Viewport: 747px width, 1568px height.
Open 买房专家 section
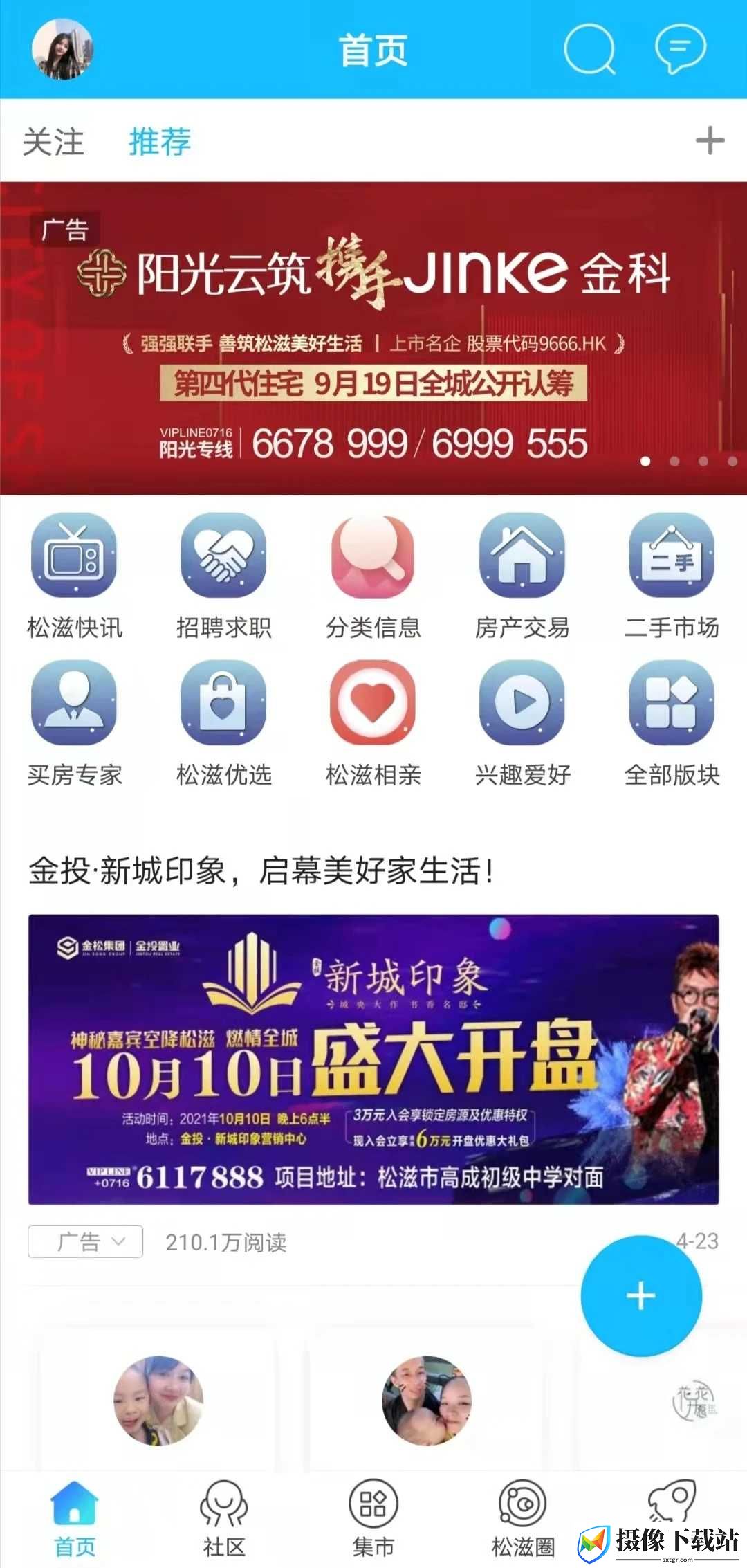click(x=74, y=724)
